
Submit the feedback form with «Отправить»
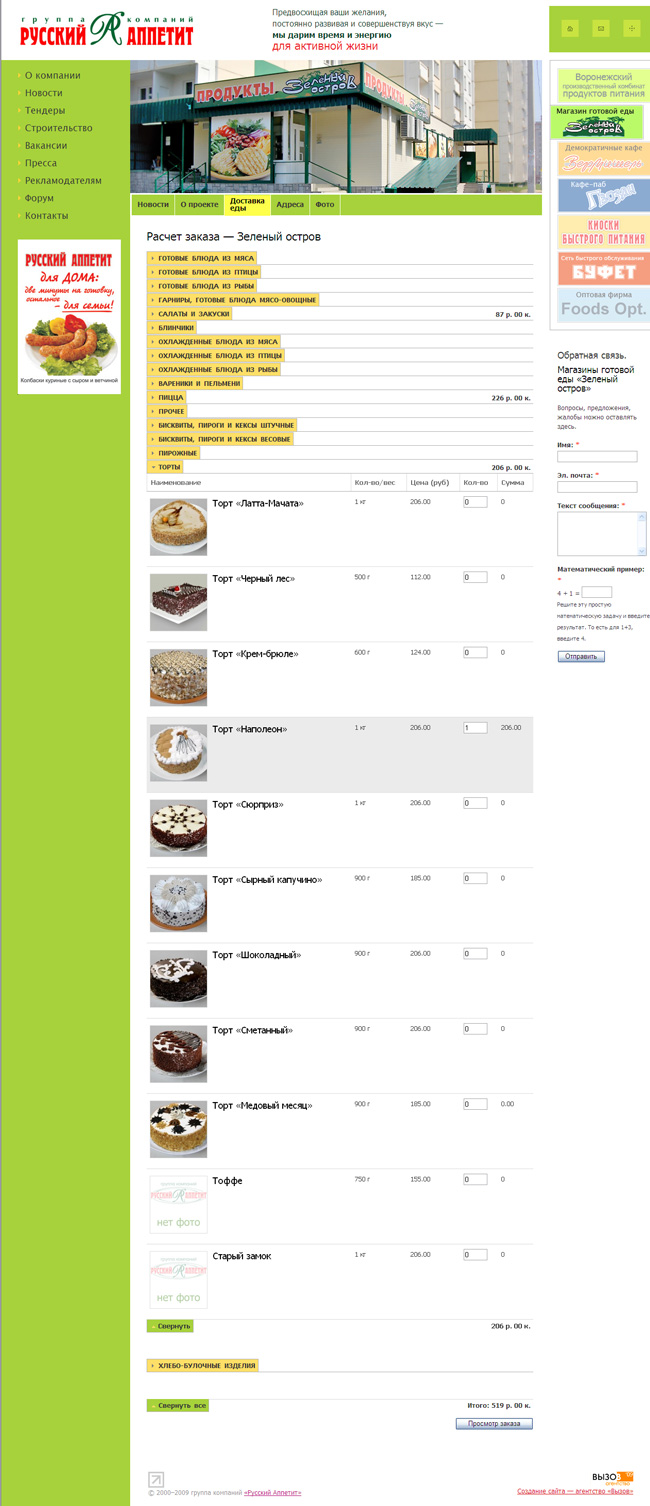pos(581,657)
